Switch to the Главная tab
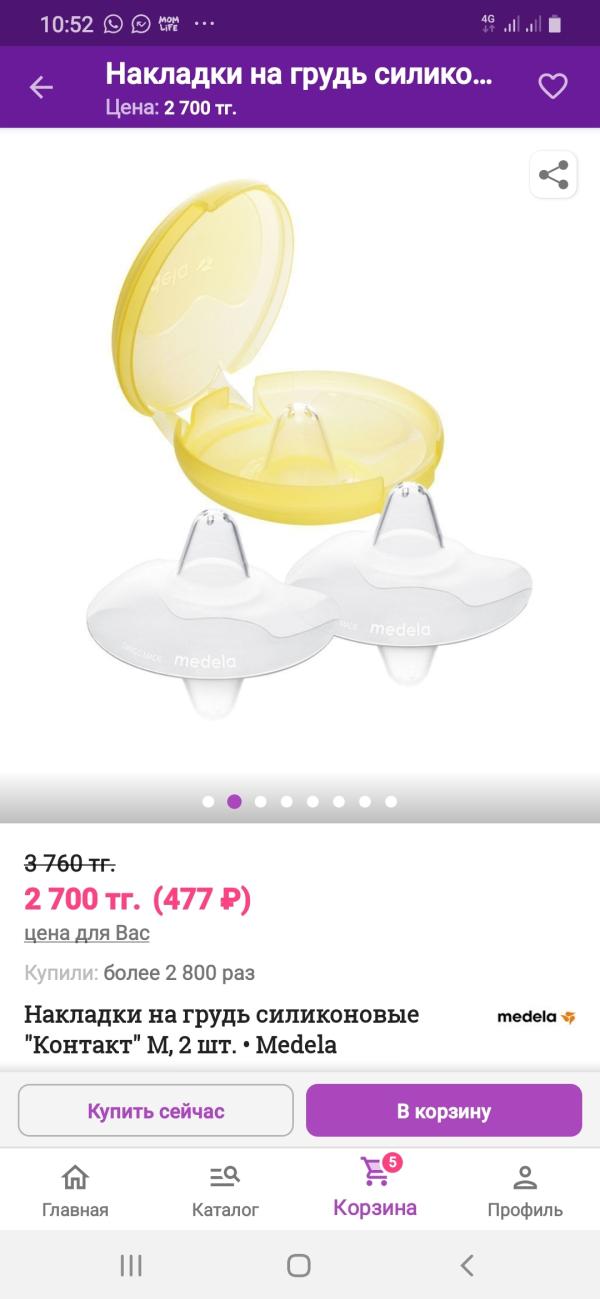Viewport: 600px width, 1299px height. (75, 1190)
